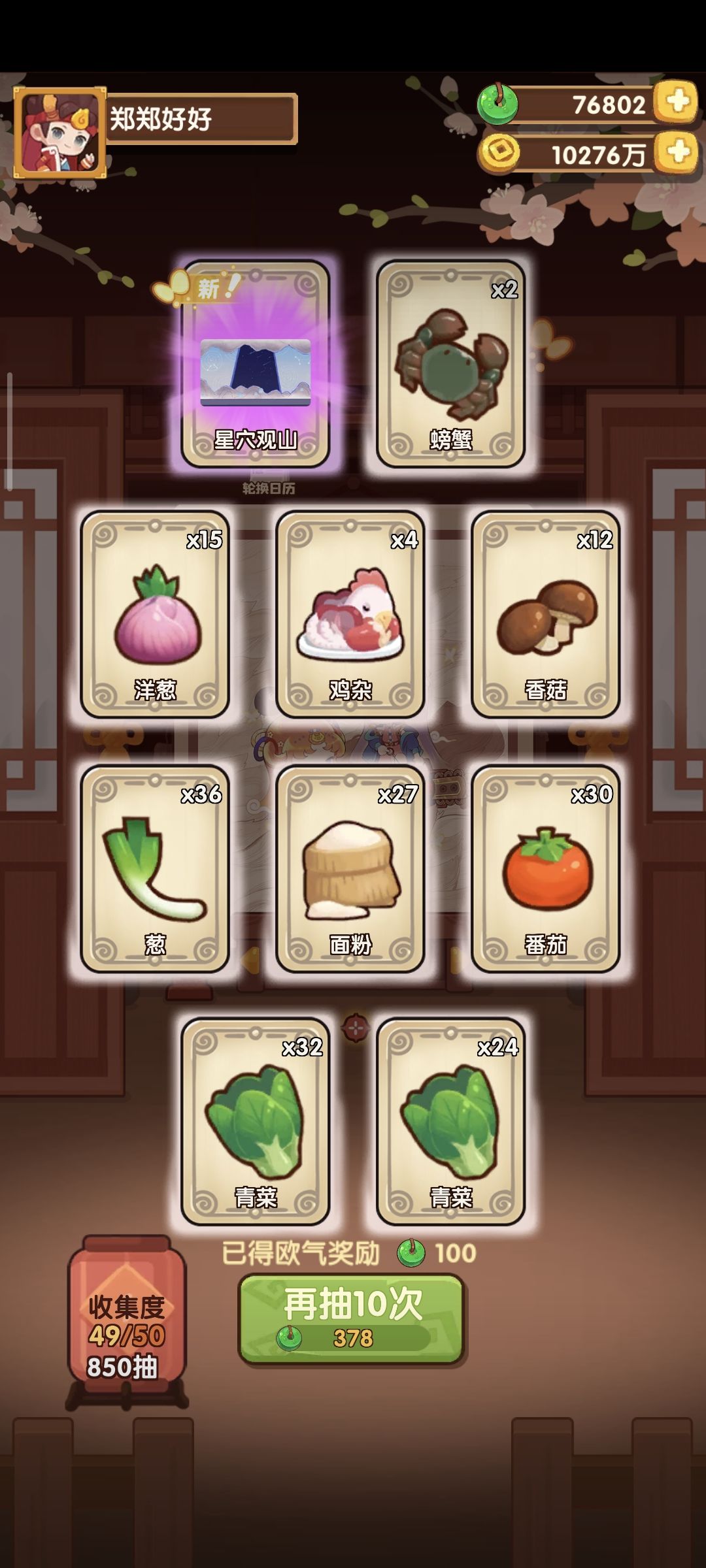Image resolution: width=706 pixels, height=1568 pixels.
Task: Open the player avatar 郑郑好好
Action: 59,133
